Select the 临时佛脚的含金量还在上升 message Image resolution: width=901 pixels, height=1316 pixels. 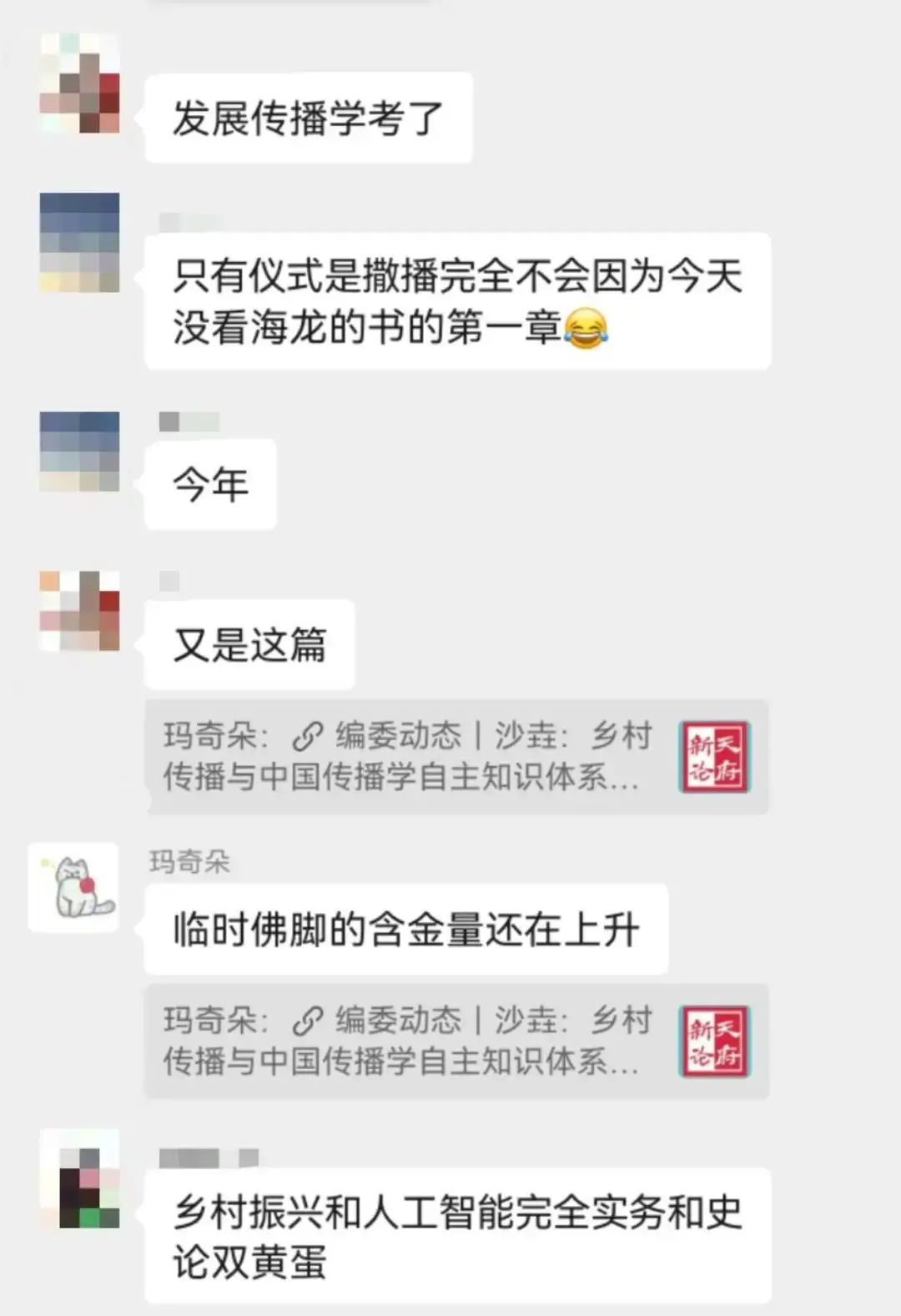click(409, 930)
